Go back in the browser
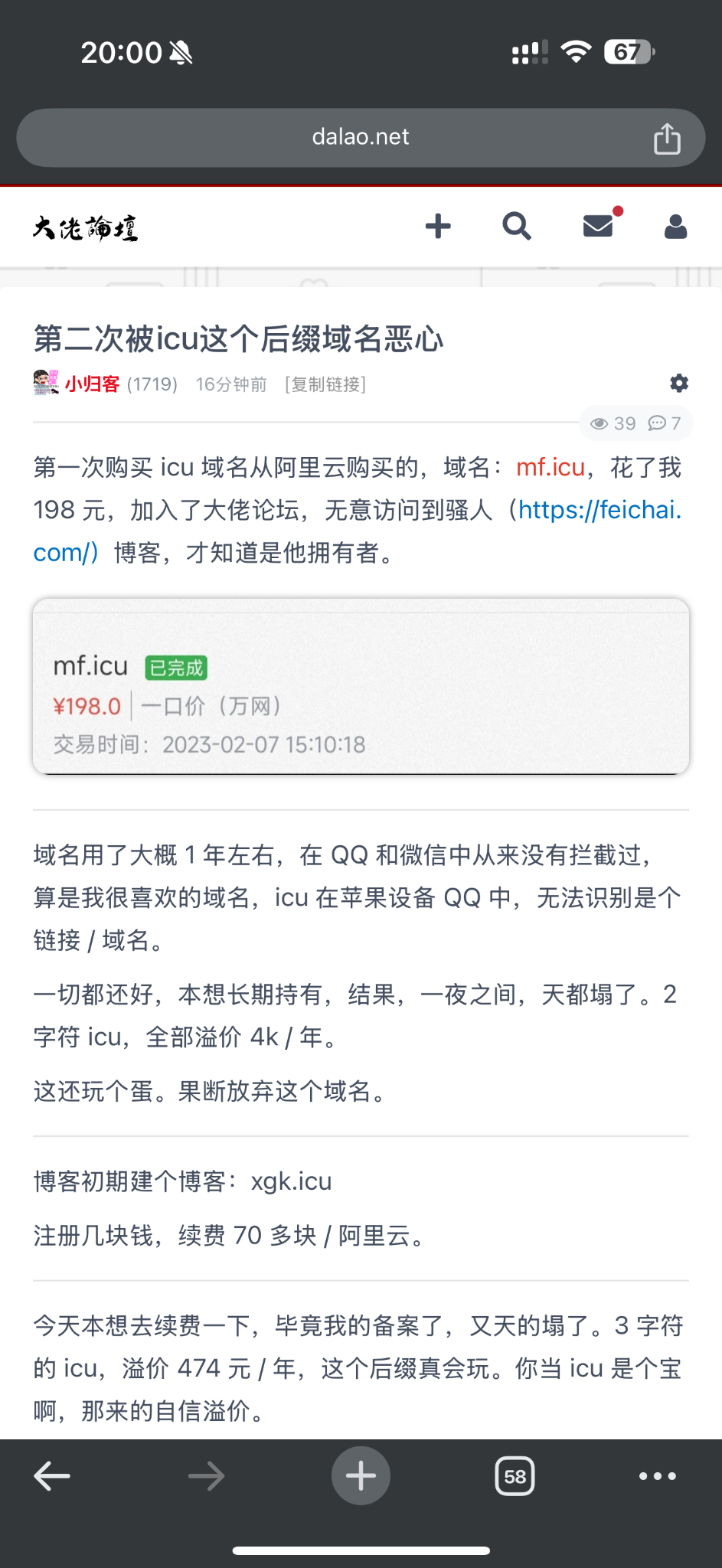 [52, 1475]
